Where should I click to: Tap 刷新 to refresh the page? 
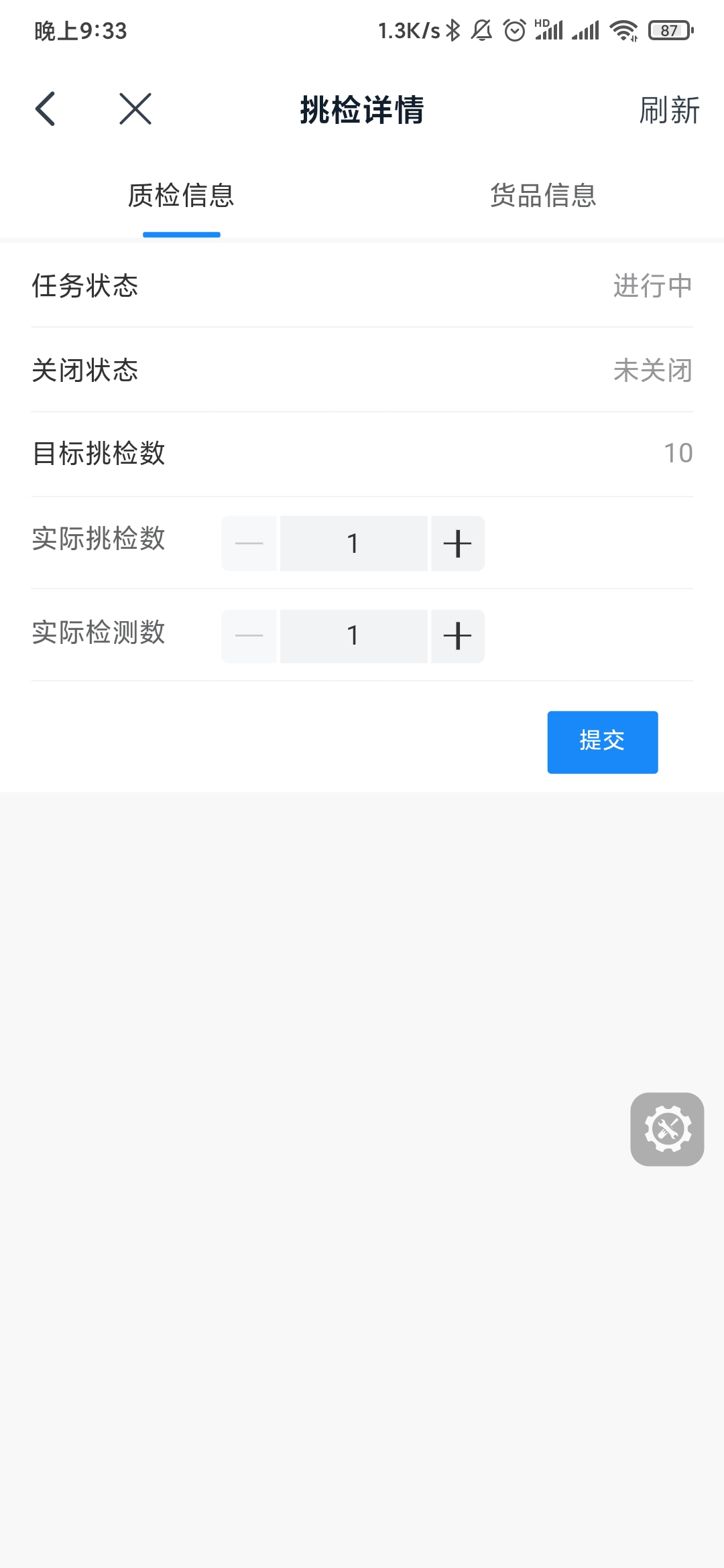tap(668, 111)
